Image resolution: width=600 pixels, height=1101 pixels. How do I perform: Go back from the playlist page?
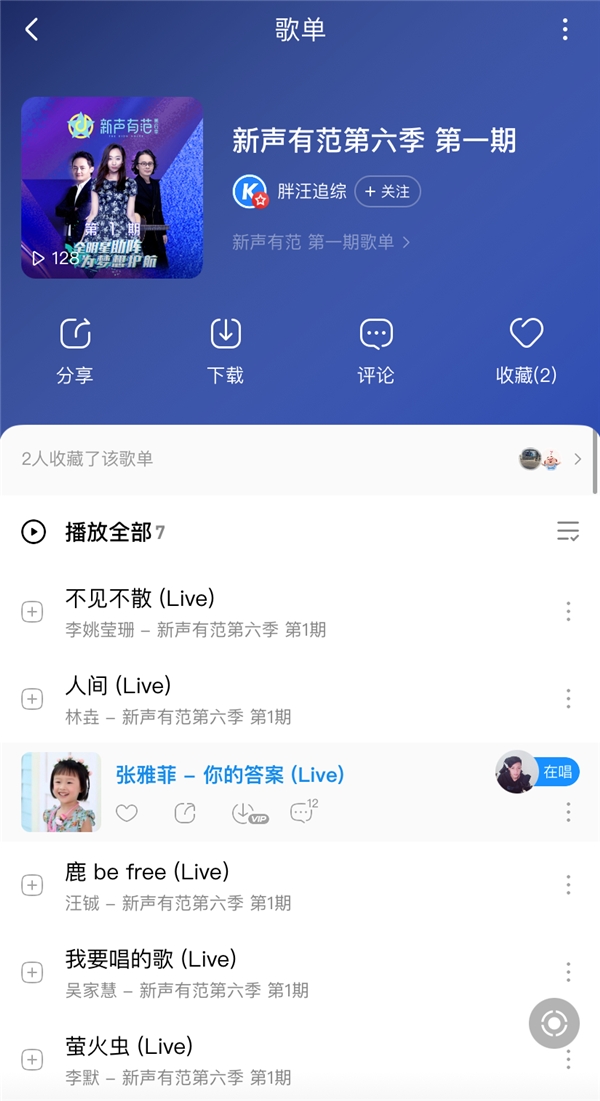(x=32, y=30)
